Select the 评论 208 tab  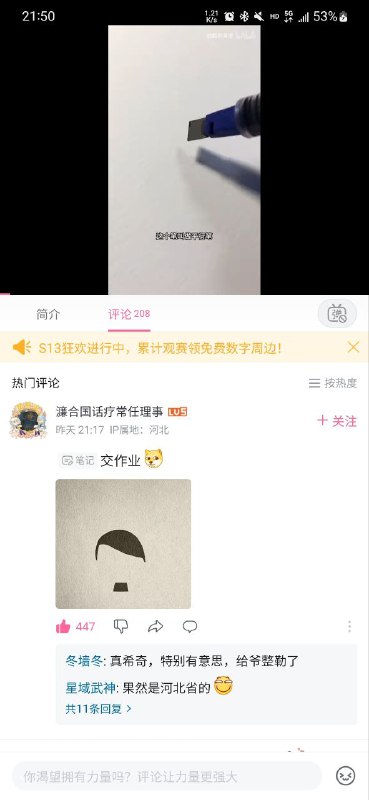point(129,314)
